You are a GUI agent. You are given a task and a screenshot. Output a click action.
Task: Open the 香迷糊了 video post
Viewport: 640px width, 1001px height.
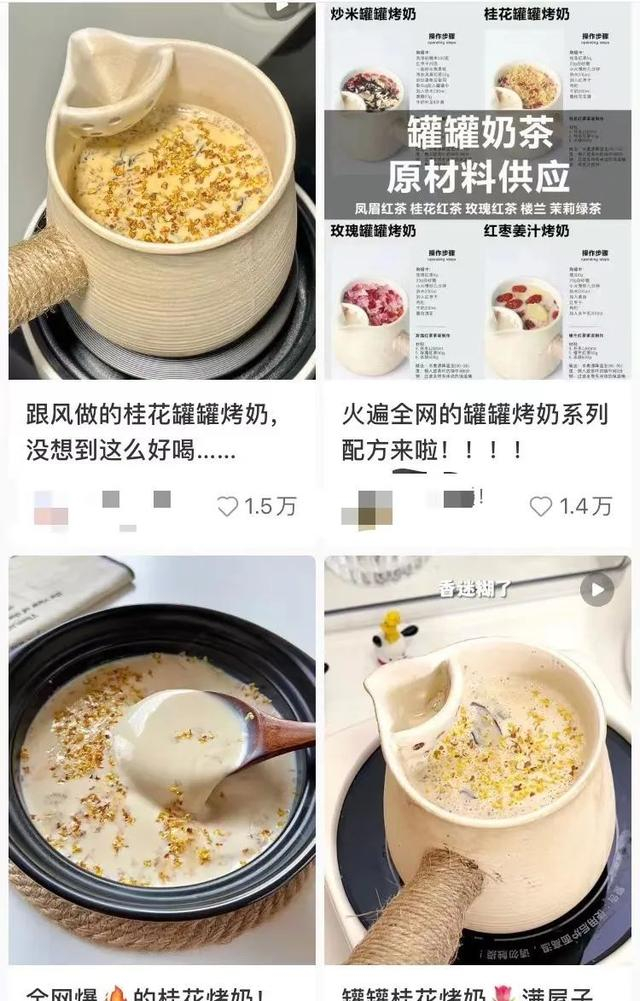coord(478,760)
